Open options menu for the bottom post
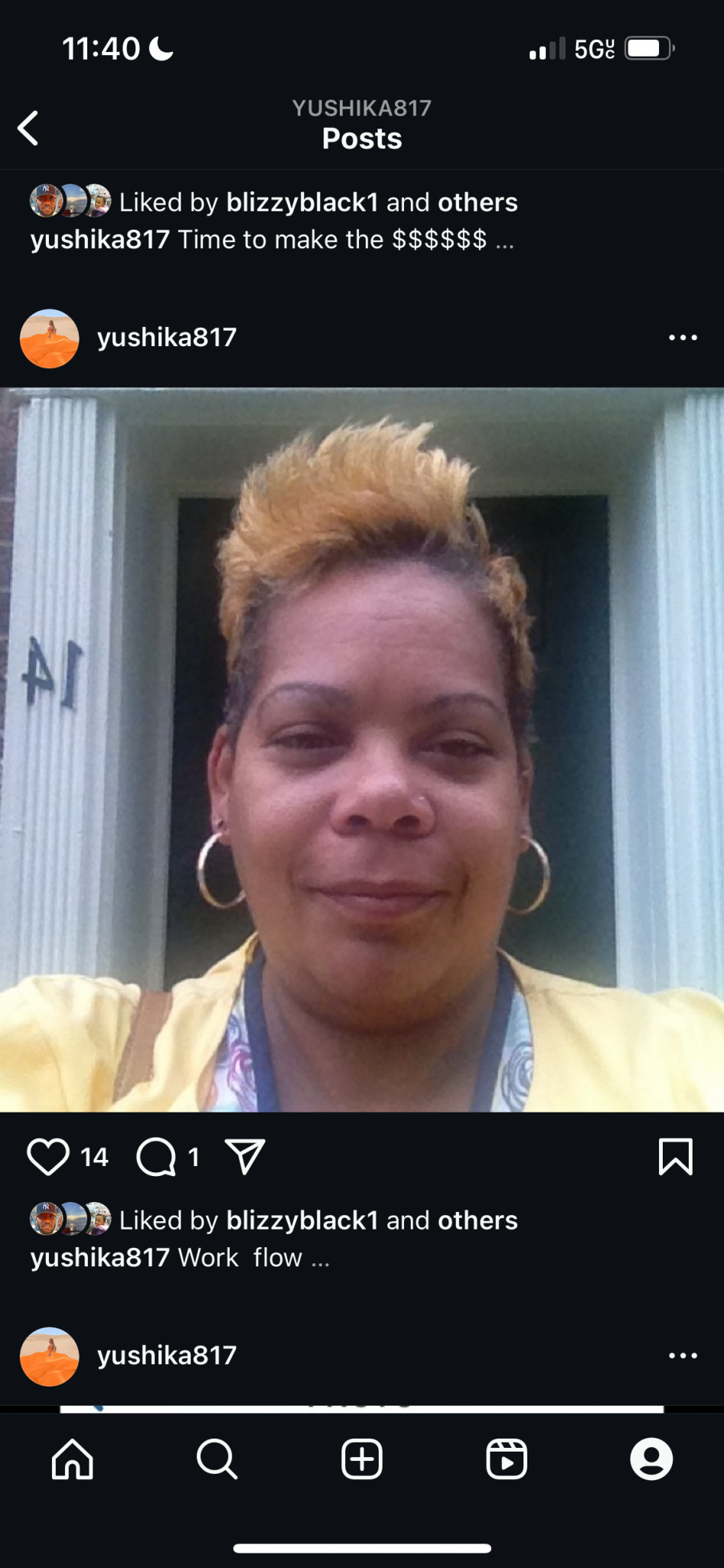This screenshot has width=724, height=1568. click(682, 1355)
